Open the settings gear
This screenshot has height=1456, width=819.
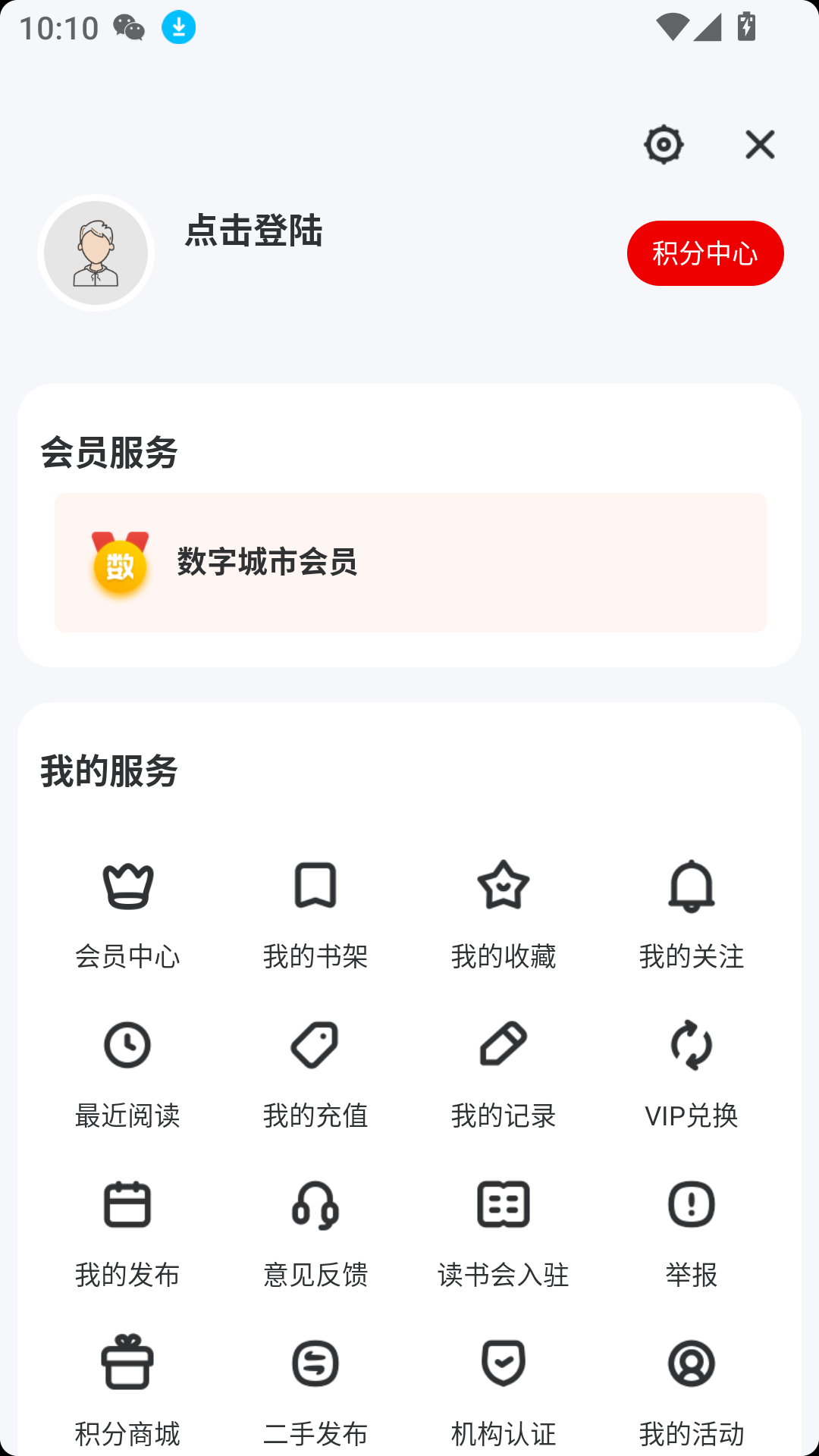click(x=663, y=144)
